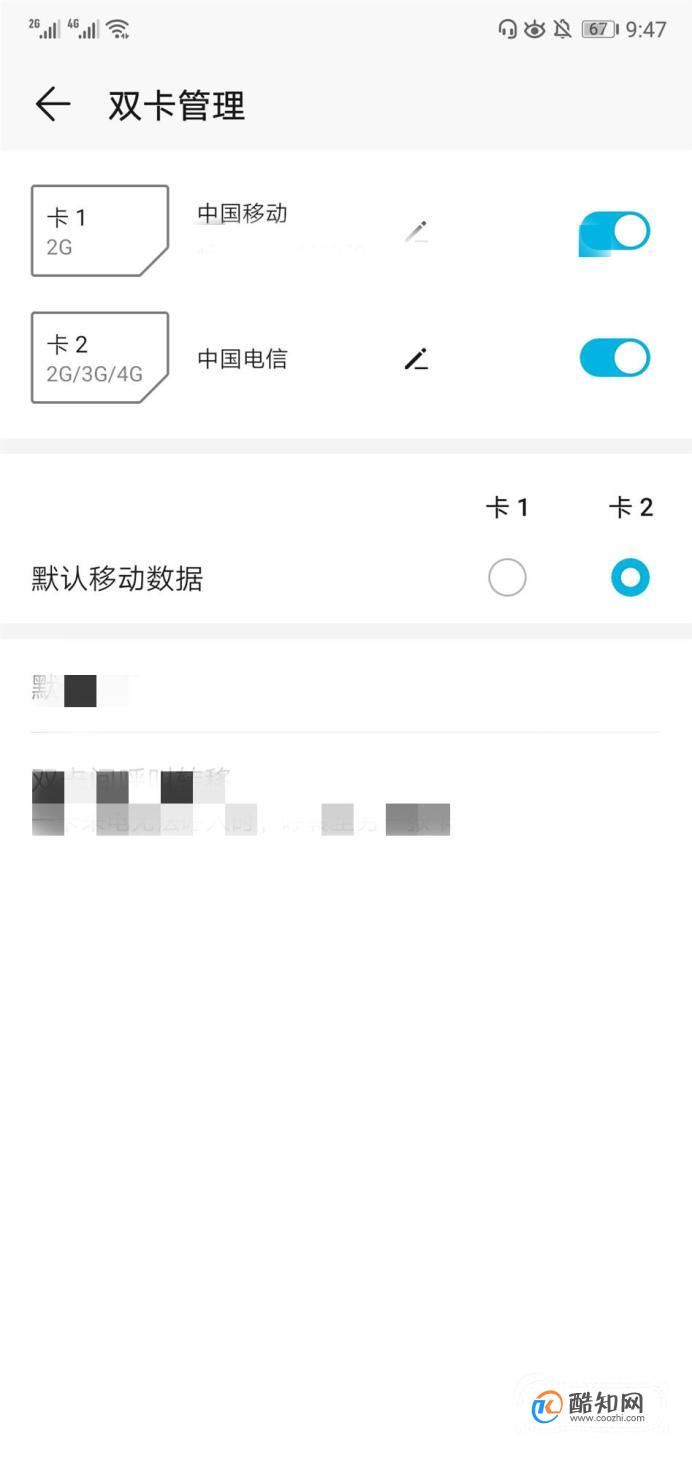
Task: Go back from 双卡管理
Action: pos(52,104)
